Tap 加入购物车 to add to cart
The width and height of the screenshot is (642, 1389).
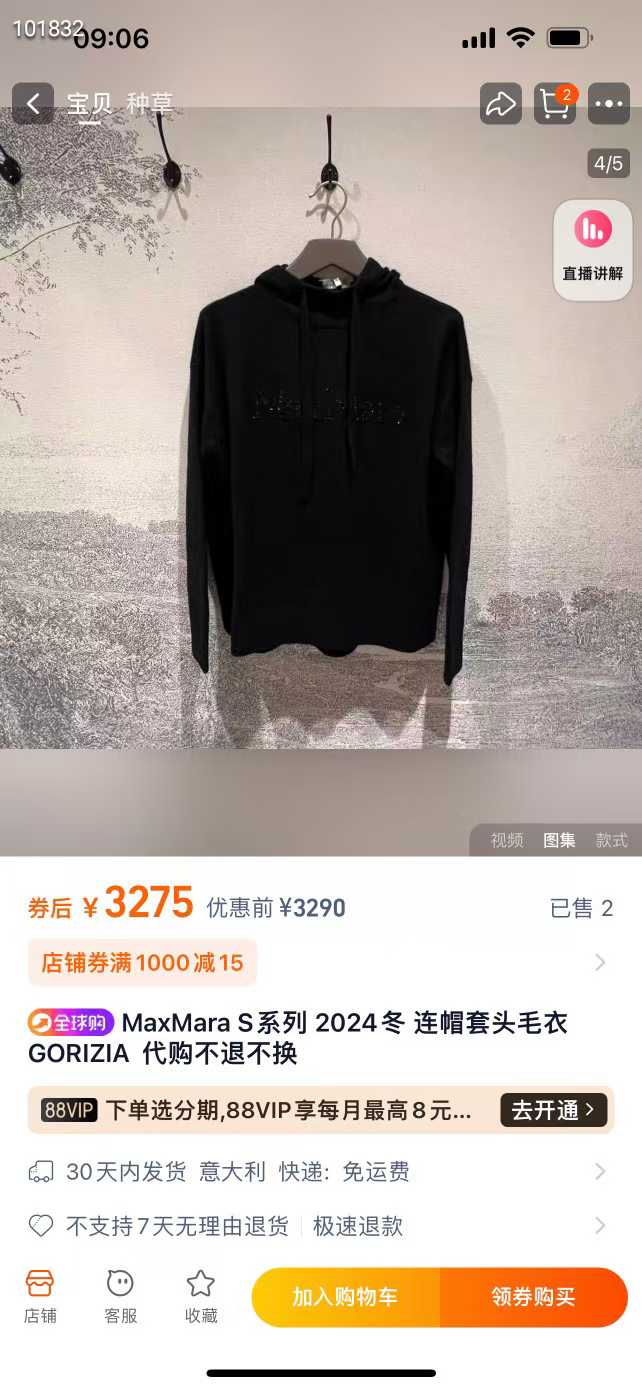tap(345, 1297)
